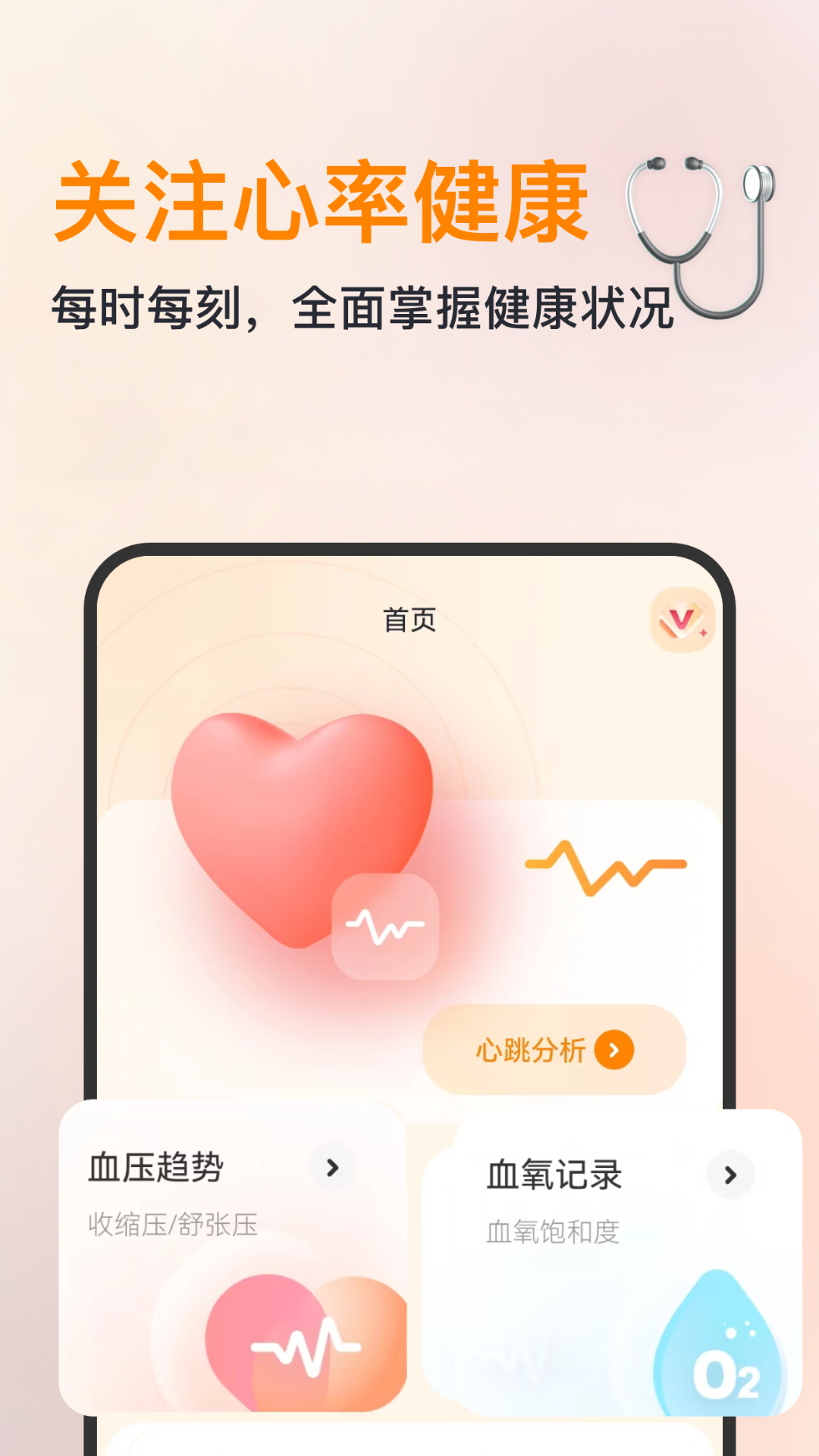Select the small glass heartbeat waveform icon
Image resolution: width=819 pixels, height=1456 pixels.
click(387, 927)
